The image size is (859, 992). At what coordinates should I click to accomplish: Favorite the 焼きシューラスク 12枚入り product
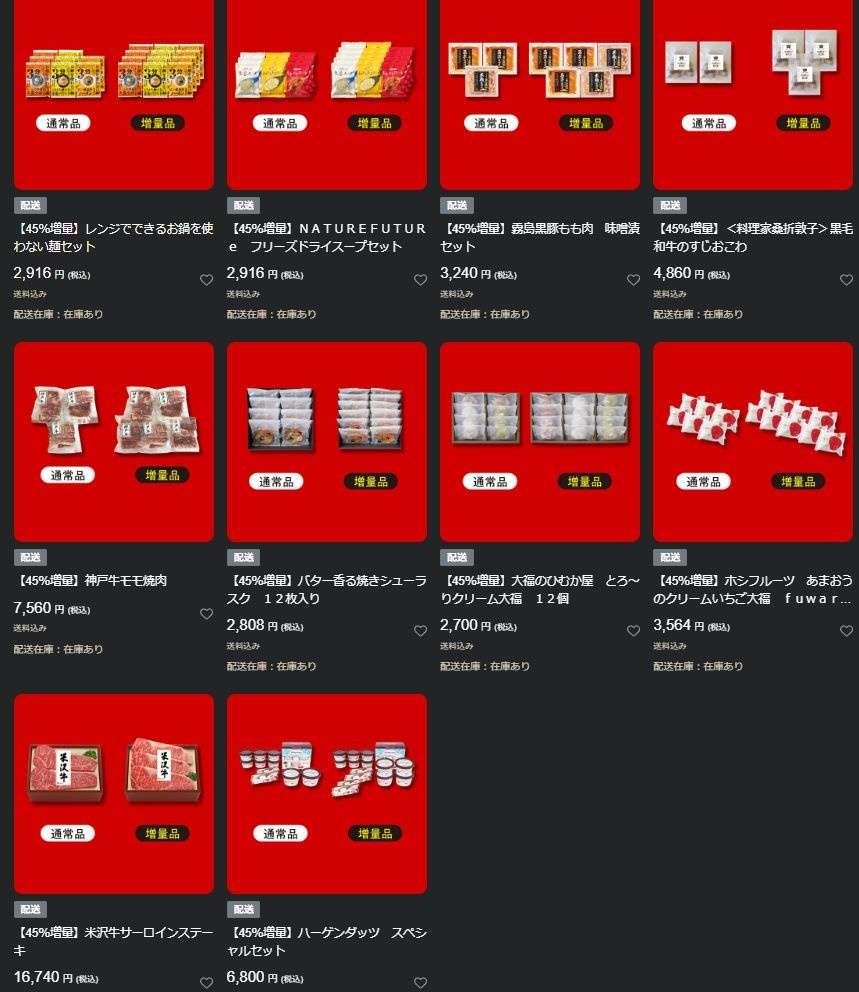point(420,631)
